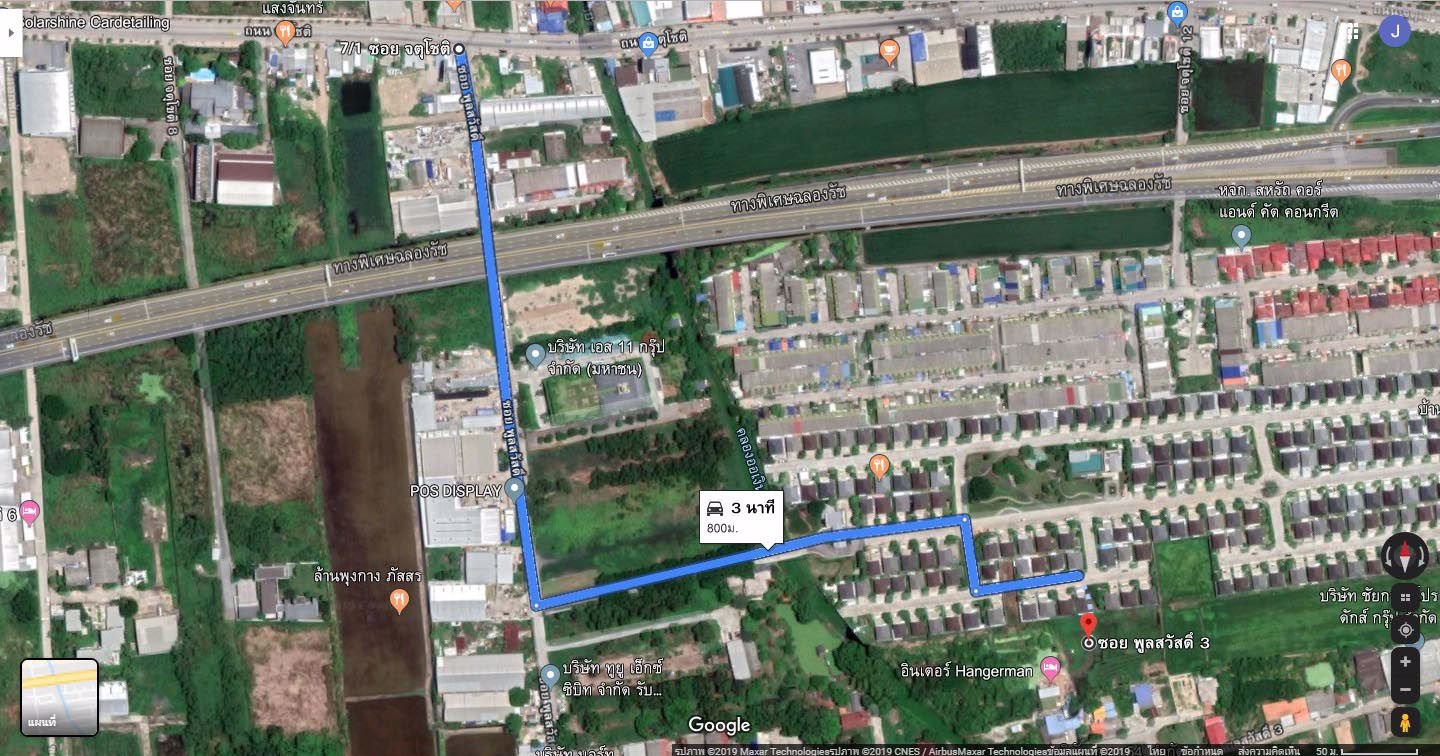Open the J account avatar
The width and height of the screenshot is (1440, 756).
[x=1394, y=31]
